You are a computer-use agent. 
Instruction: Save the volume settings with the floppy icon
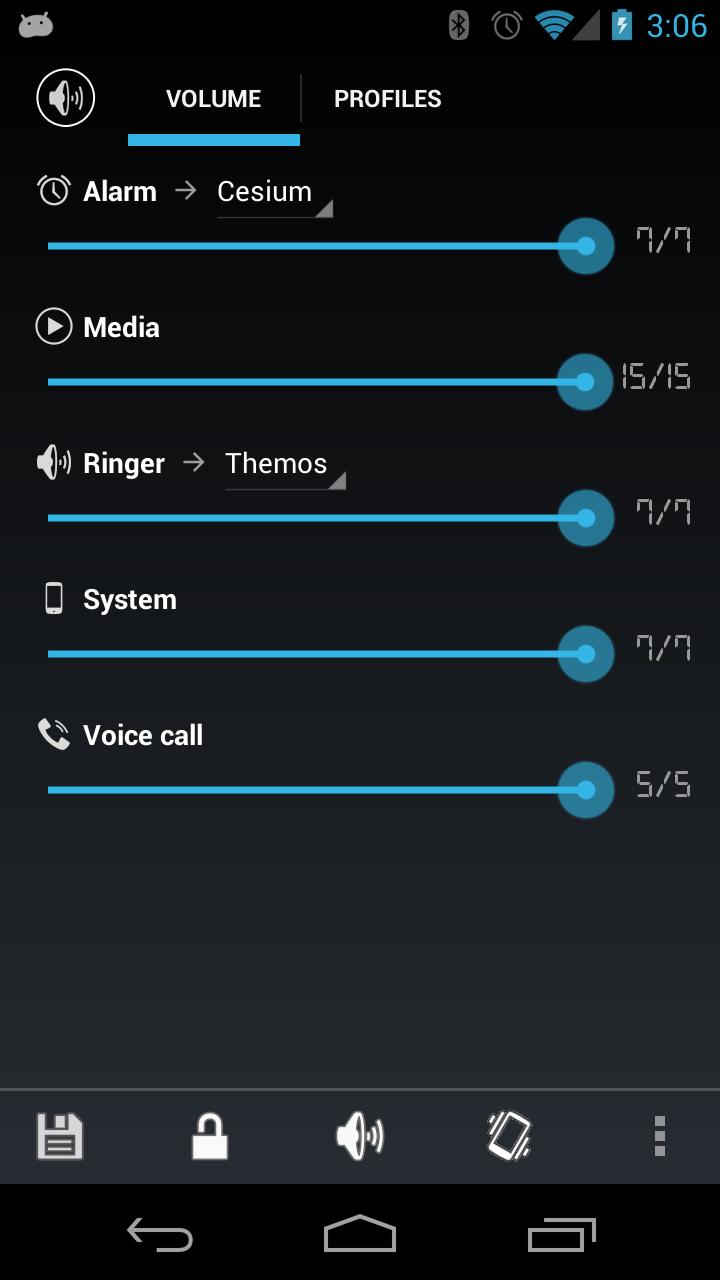coord(60,1137)
